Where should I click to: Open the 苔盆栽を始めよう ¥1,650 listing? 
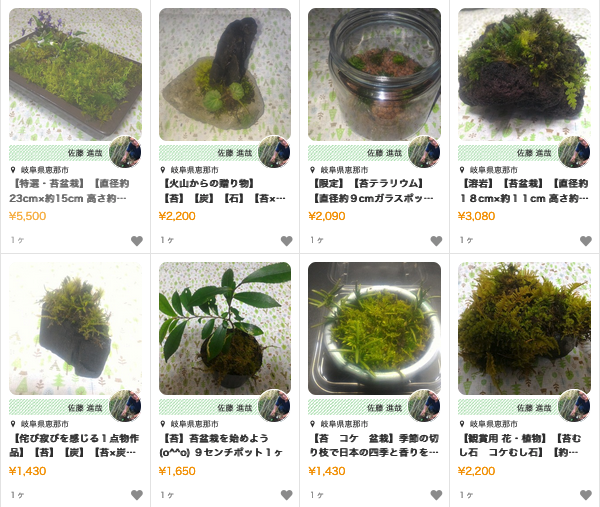point(225,328)
